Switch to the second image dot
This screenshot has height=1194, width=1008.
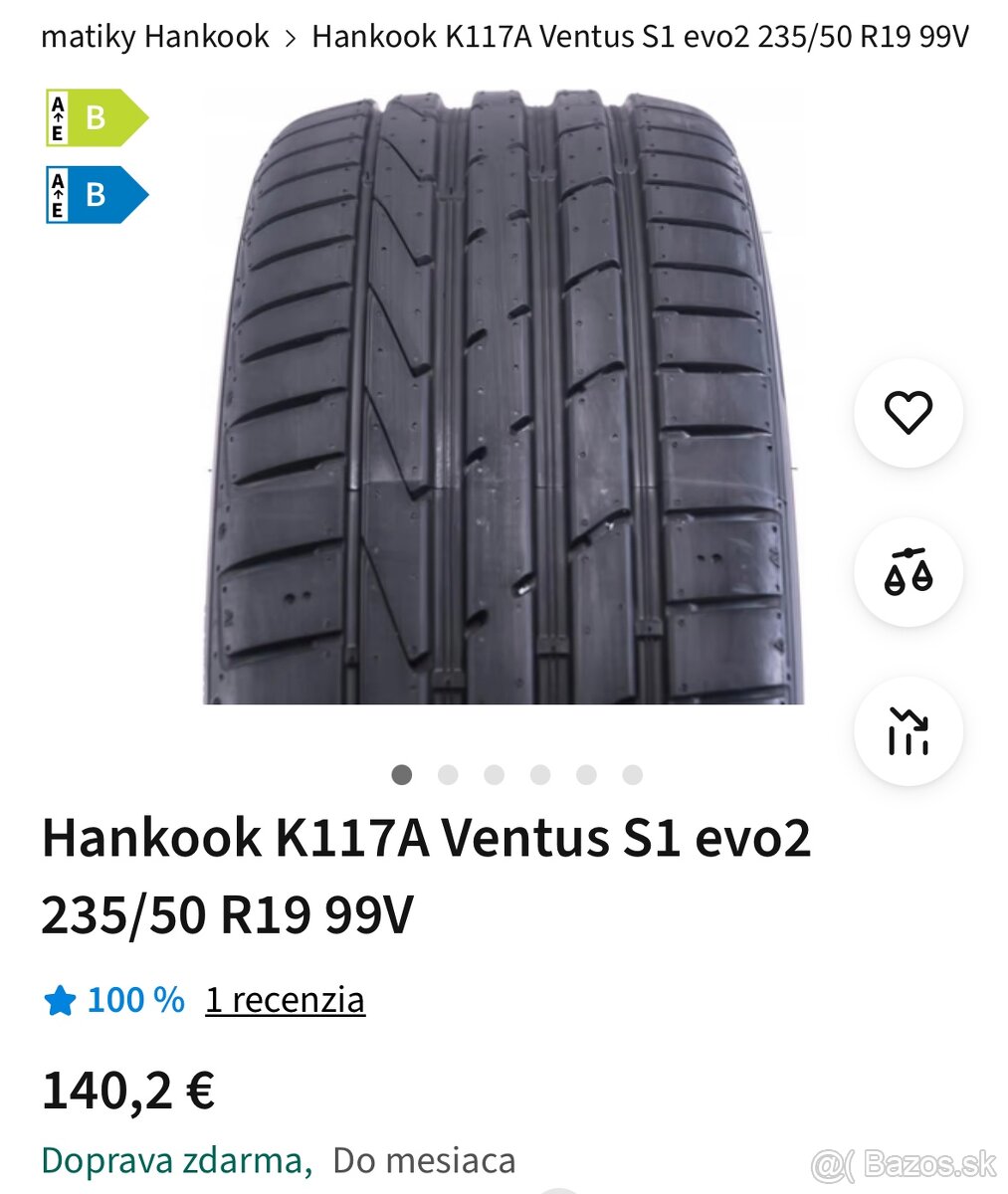click(448, 772)
